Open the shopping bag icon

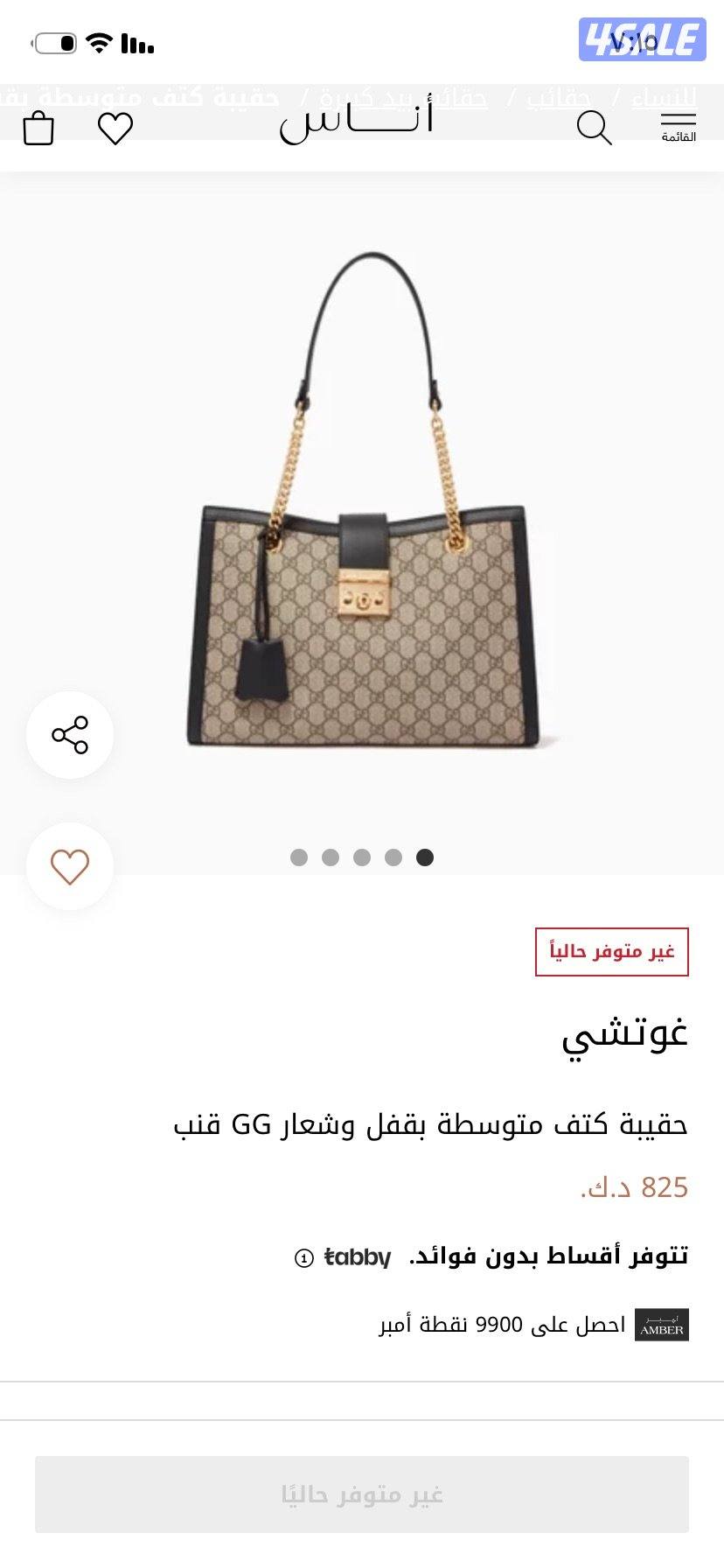38,128
